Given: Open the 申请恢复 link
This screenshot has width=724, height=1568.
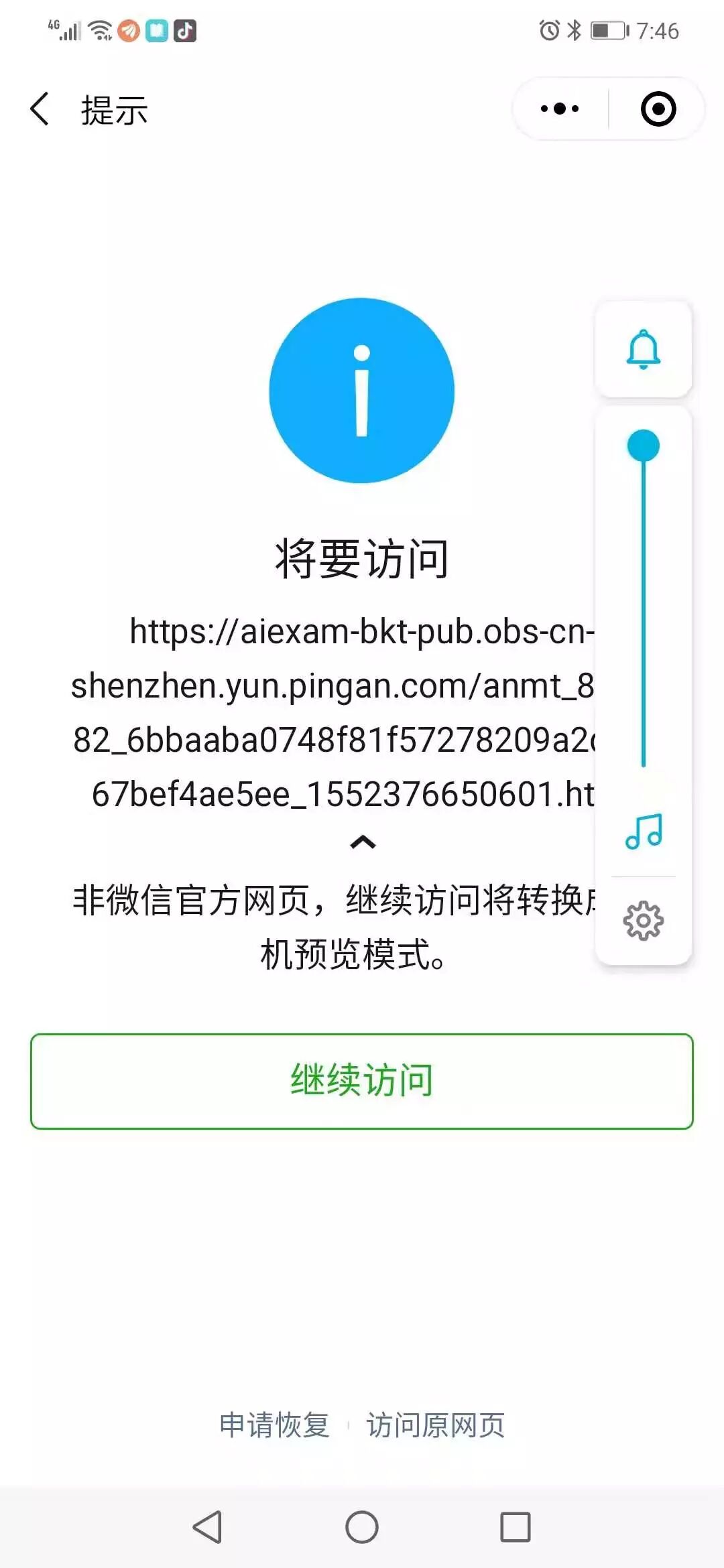Looking at the screenshot, I should [x=274, y=1425].
